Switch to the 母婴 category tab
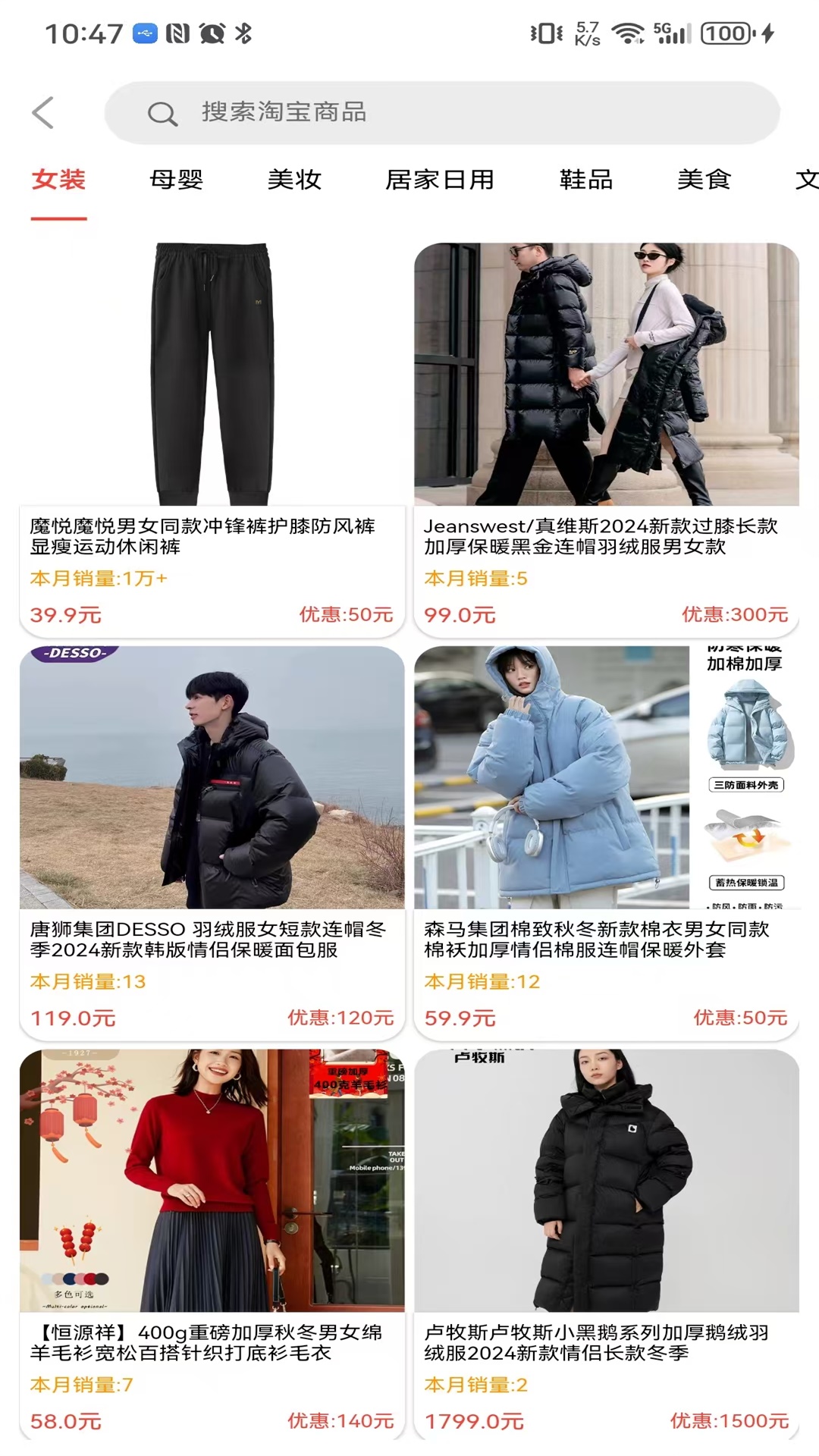 [x=175, y=180]
